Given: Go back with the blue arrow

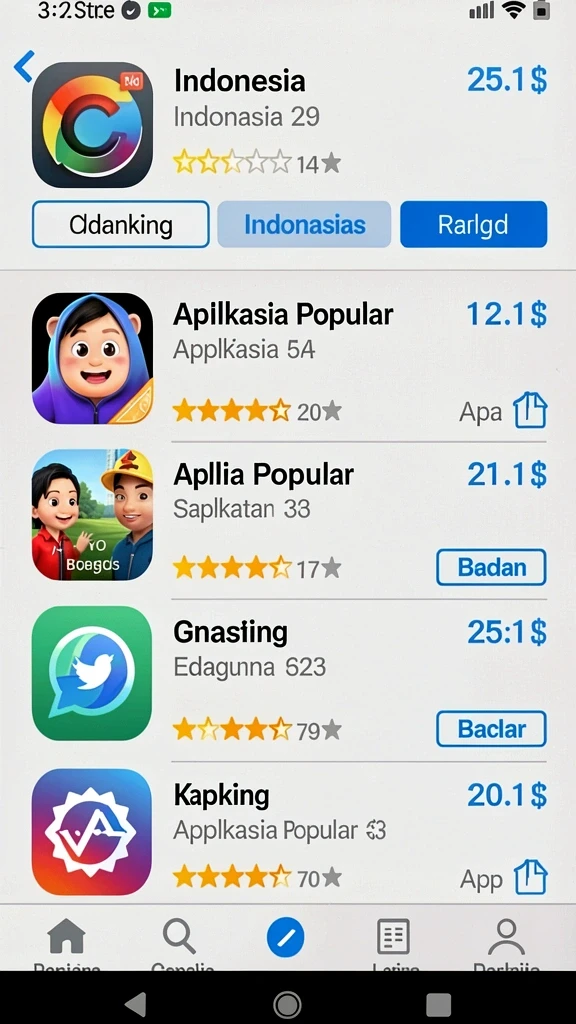Looking at the screenshot, I should [24, 67].
